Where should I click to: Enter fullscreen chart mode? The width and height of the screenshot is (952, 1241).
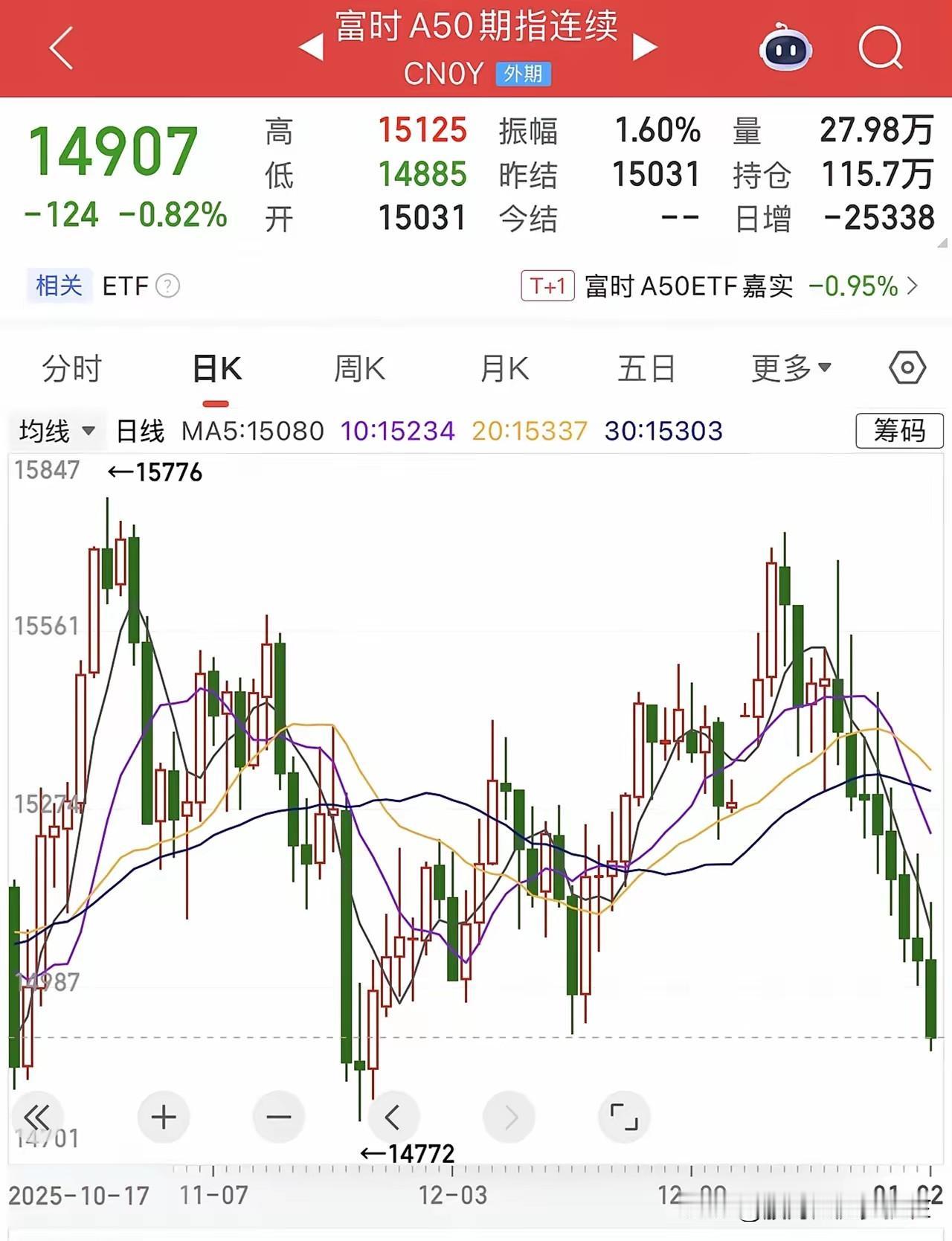tap(625, 1117)
